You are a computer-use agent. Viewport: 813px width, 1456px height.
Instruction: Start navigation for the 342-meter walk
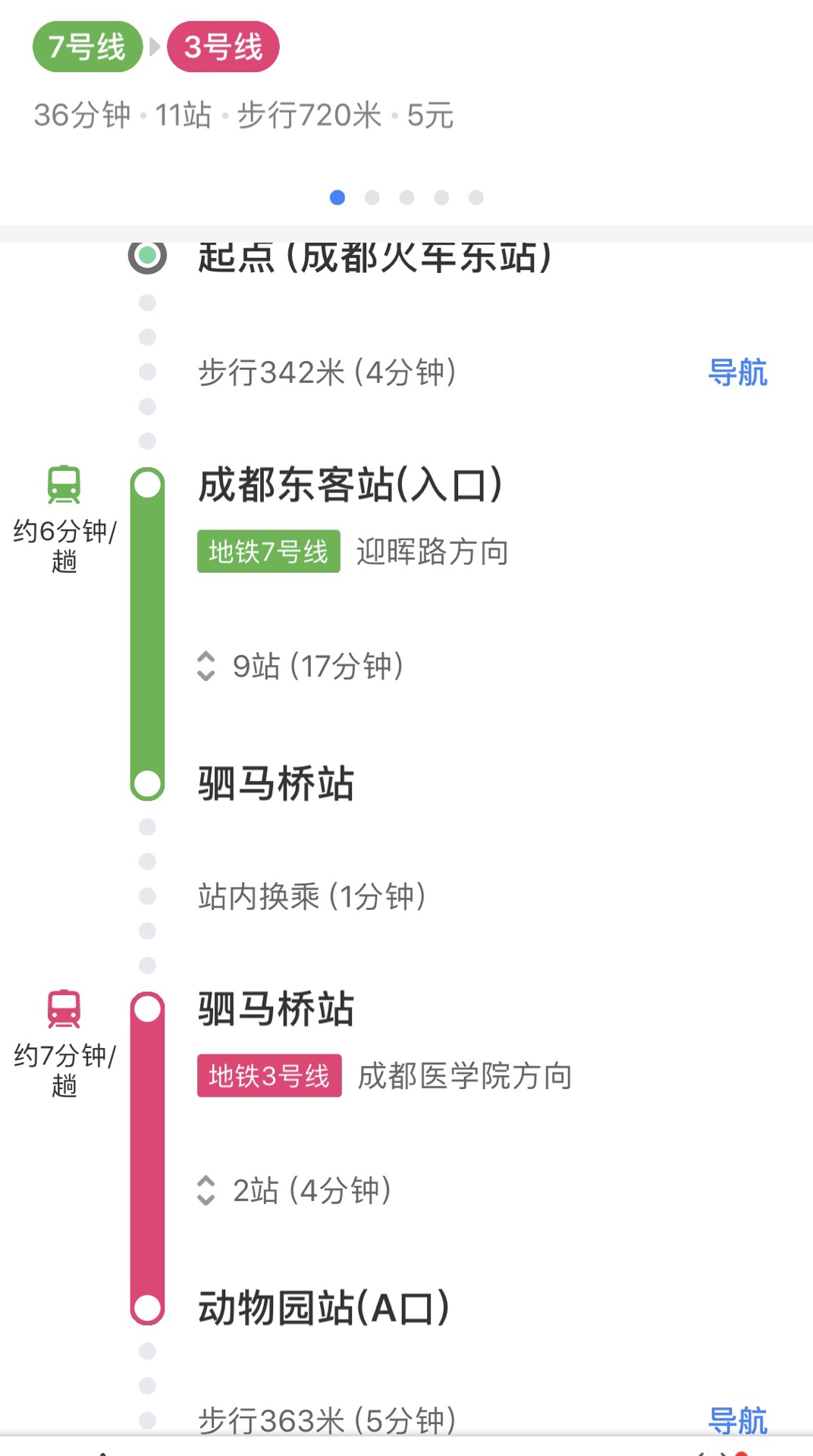click(737, 372)
